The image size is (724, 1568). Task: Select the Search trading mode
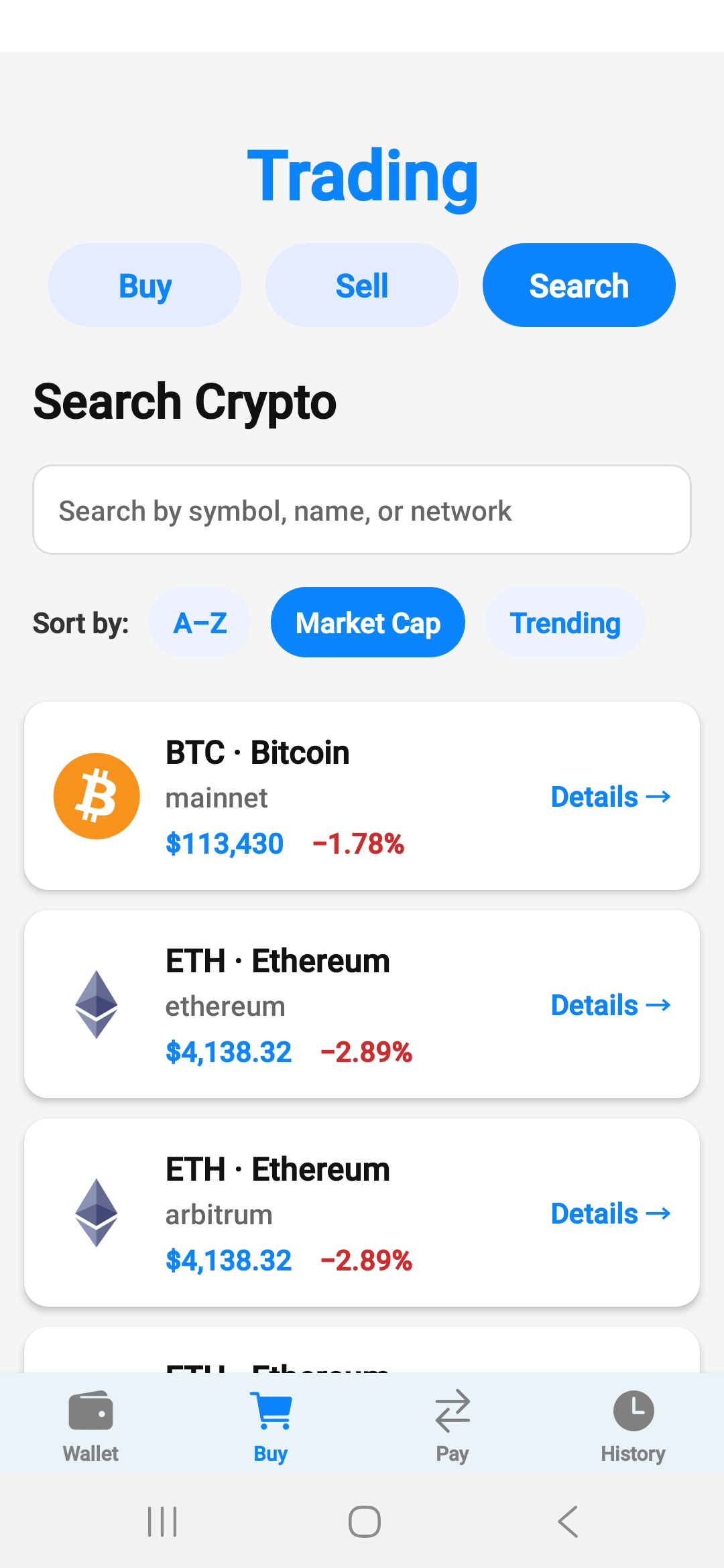(x=579, y=285)
